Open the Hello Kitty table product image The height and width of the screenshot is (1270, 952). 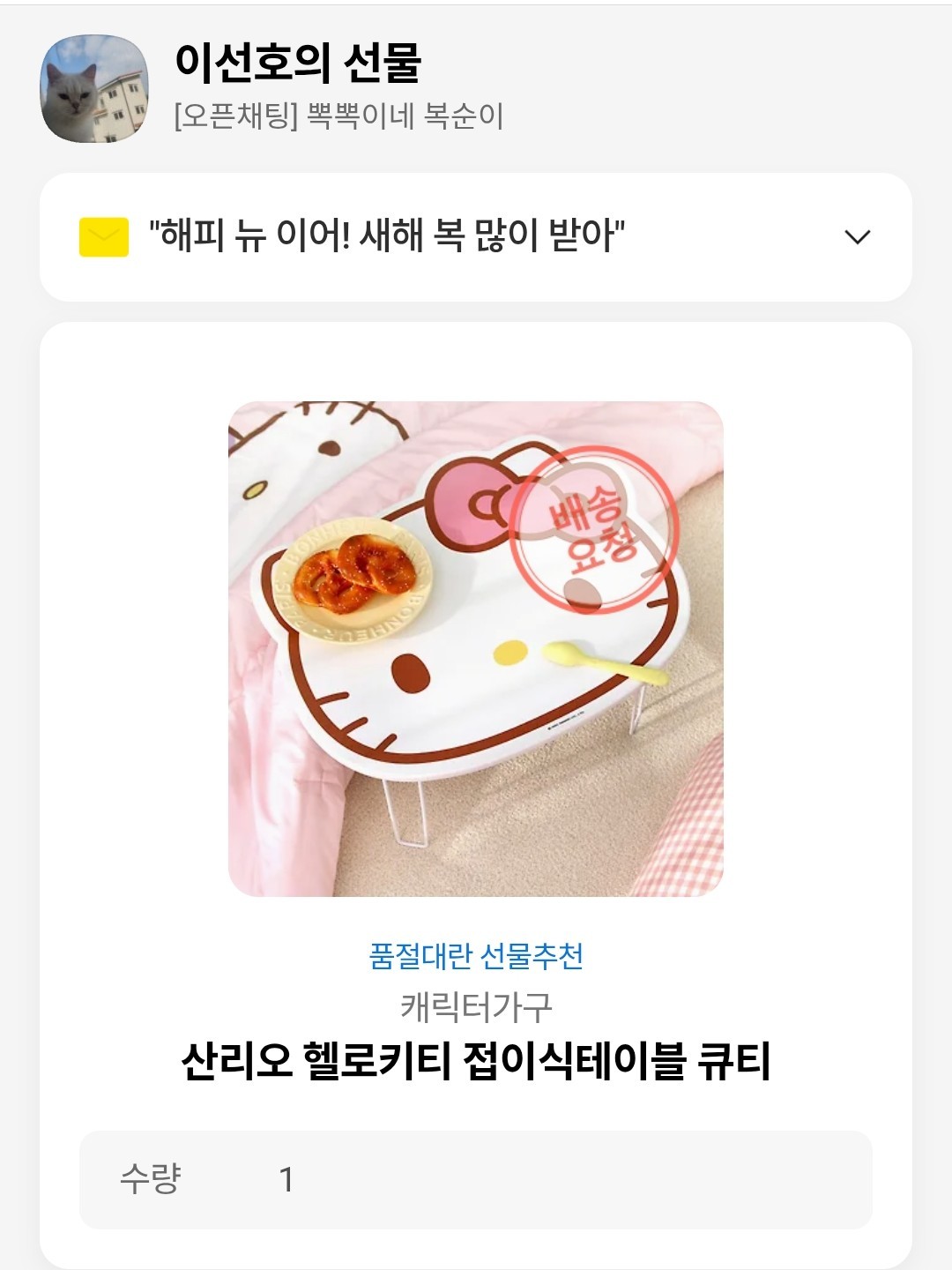click(x=476, y=649)
